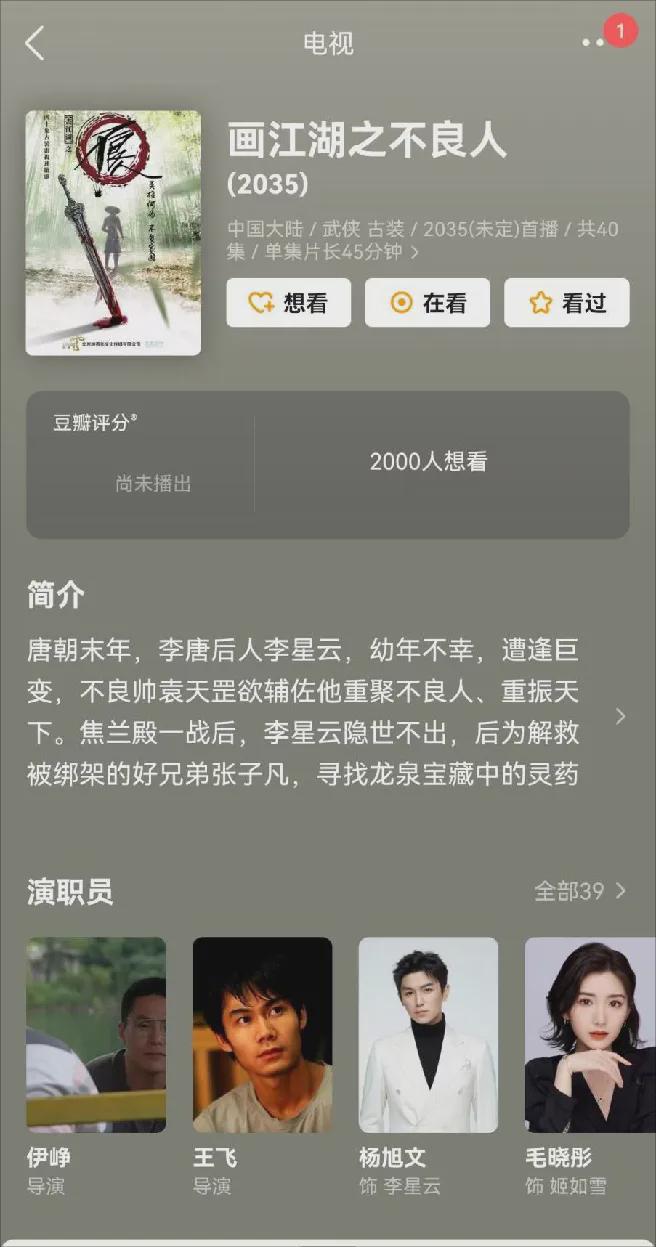The height and width of the screenshot is (1247, 656).
Task: Open actress 毛晓彤's profile
Action: pos(590,1034)
